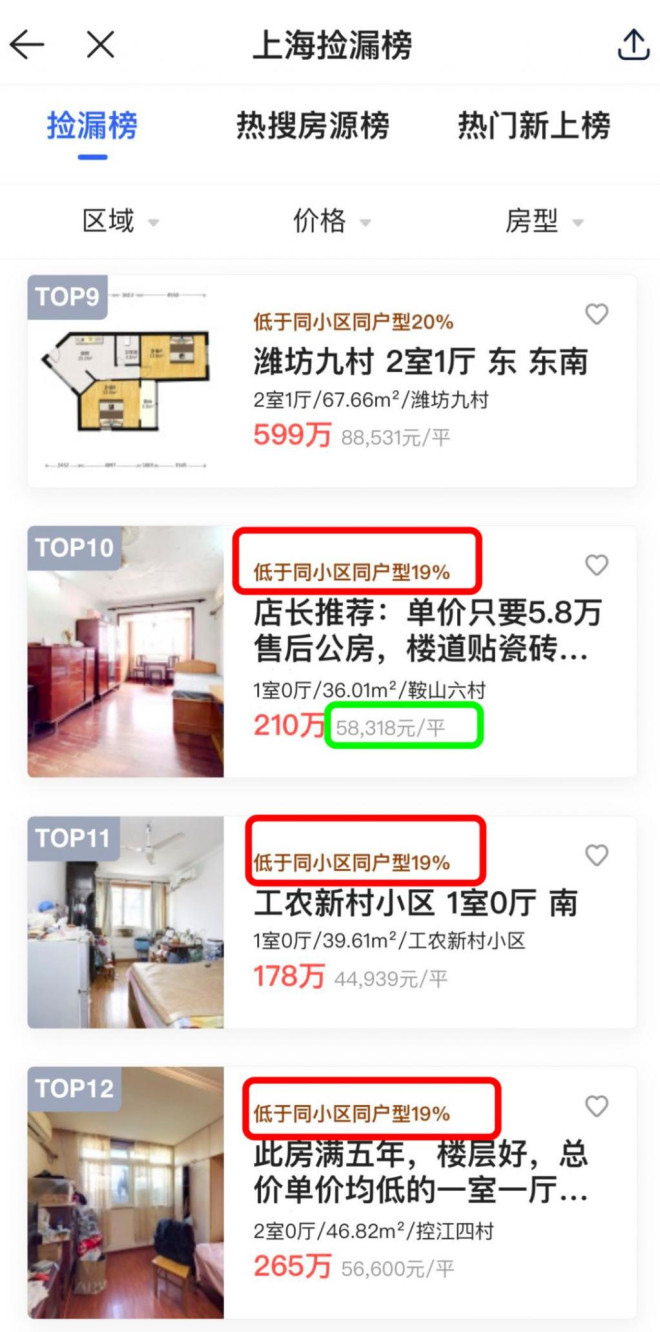Open the TOP11 工农新村小区 listing
Screen dimensions: 660x1332
(x=414, y=904)
